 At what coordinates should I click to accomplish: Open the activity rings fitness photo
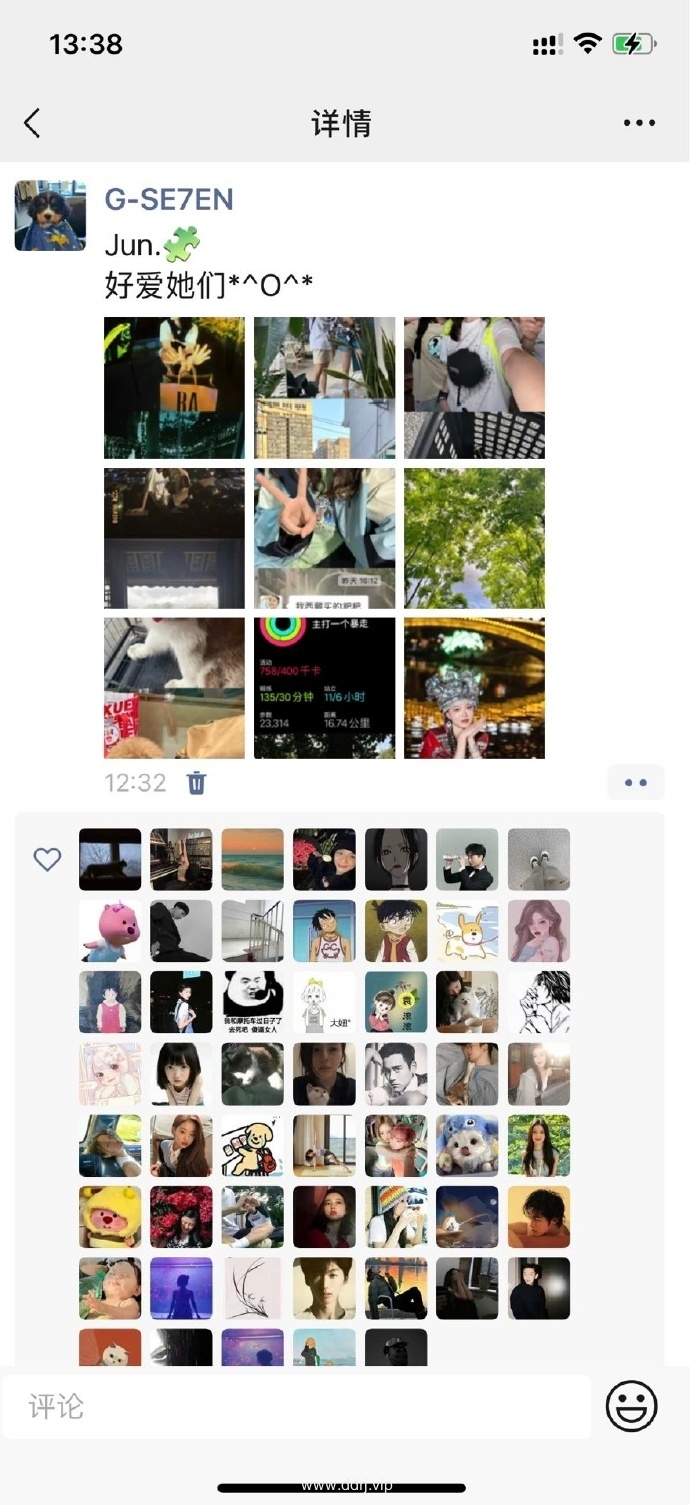[324, 688]
